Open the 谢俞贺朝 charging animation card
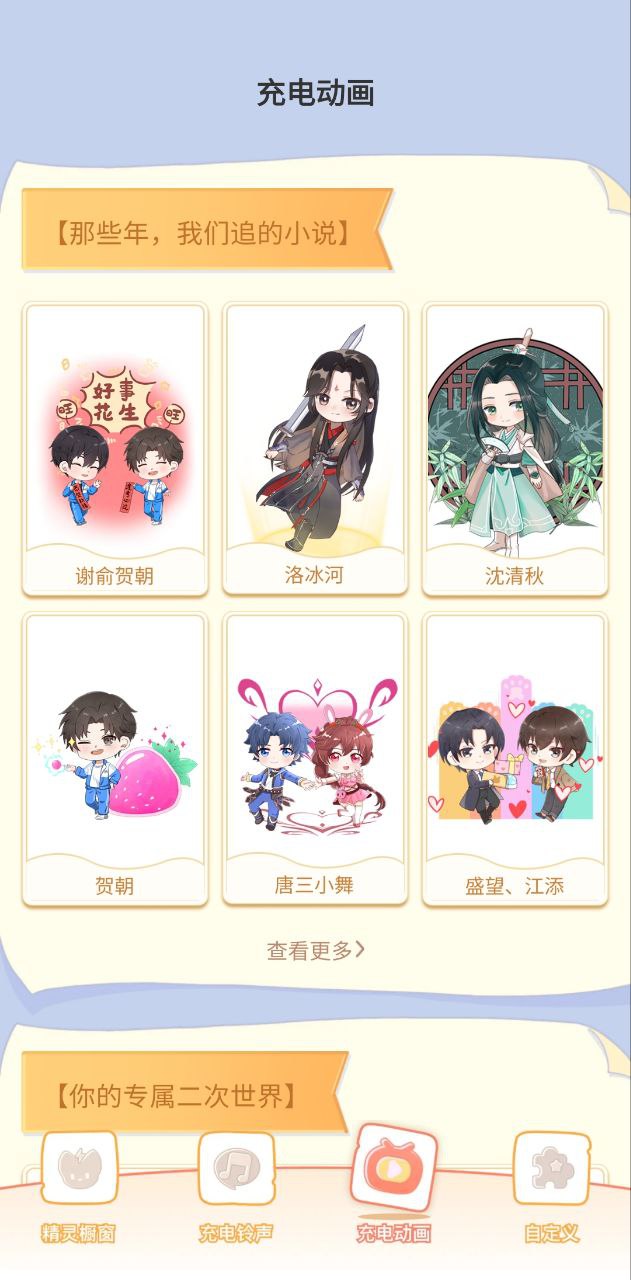Screen dimensions: 631x1280 115,450
